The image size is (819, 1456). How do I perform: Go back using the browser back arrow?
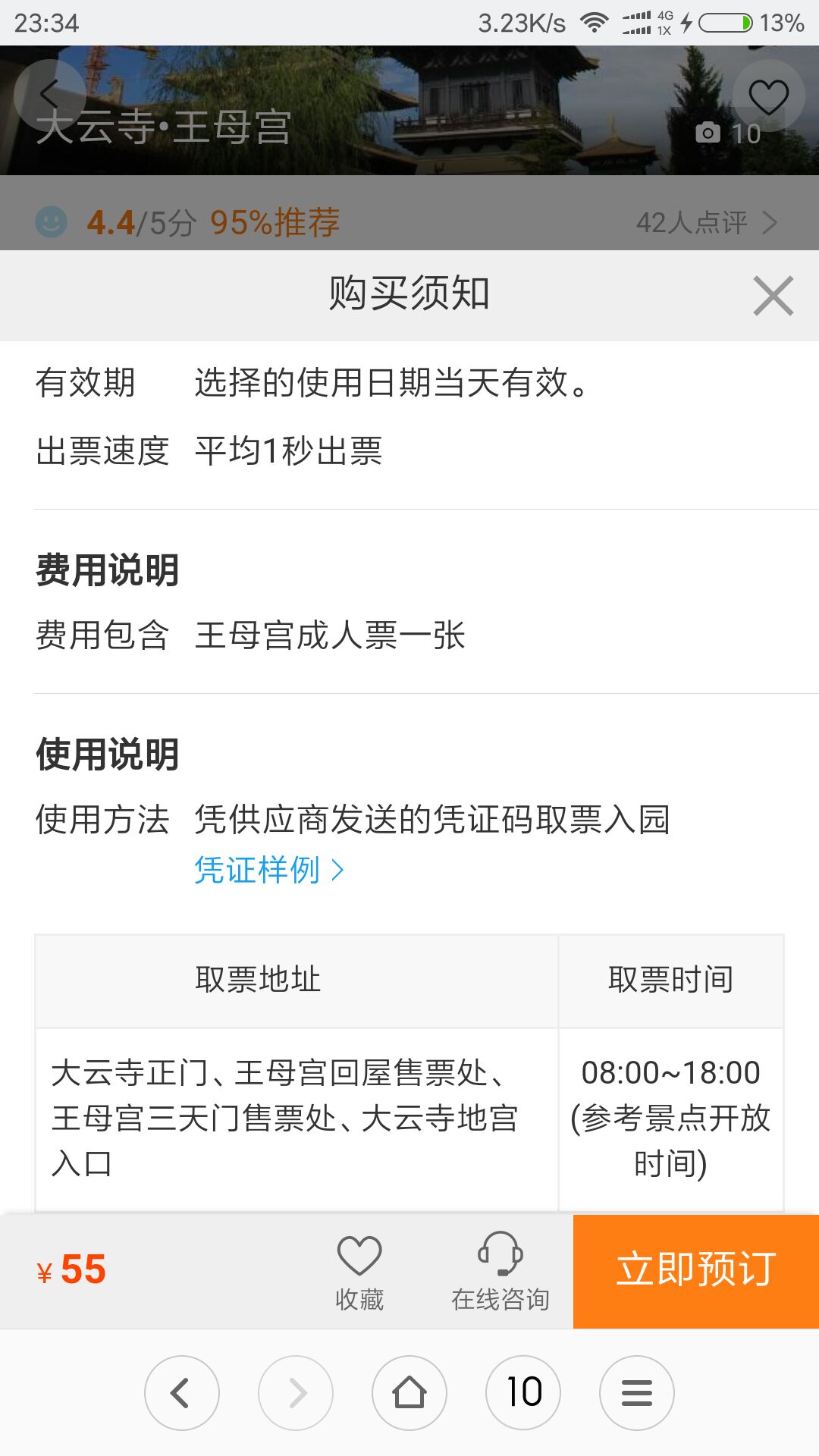[182, 1392]
